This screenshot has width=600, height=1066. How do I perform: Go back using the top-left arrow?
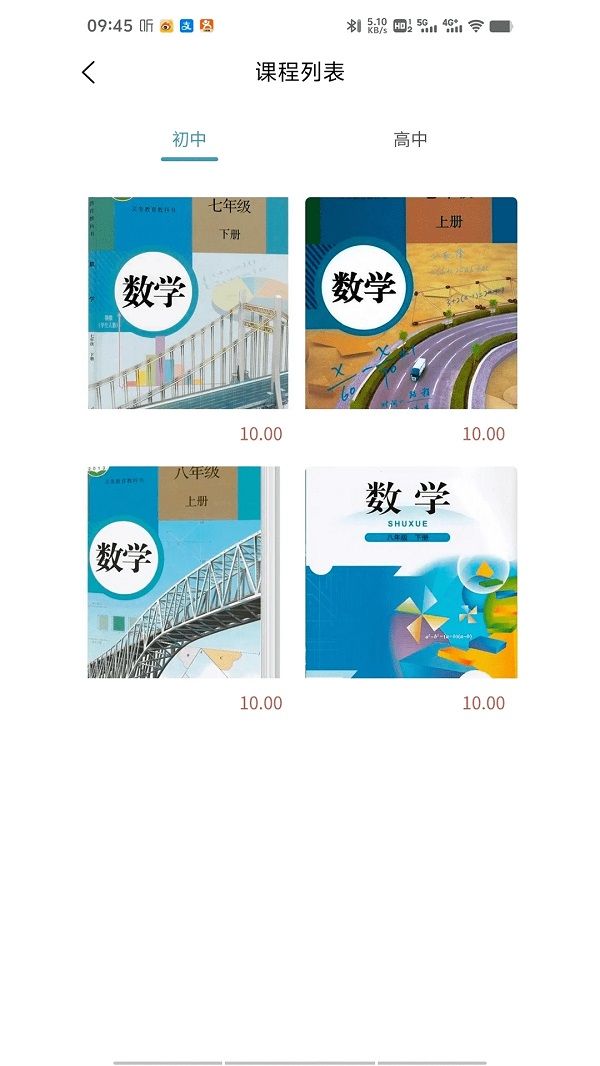click(88, 72)
